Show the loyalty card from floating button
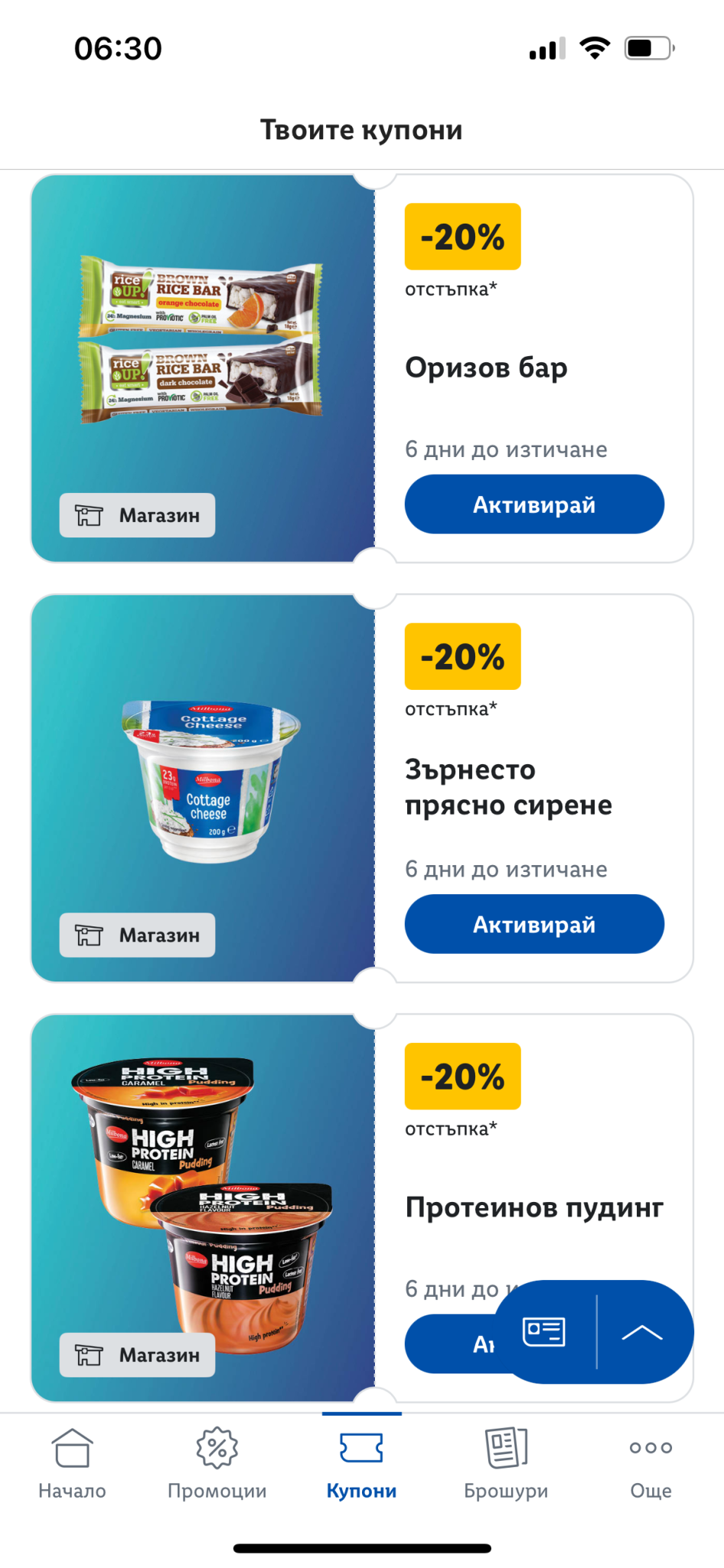 coord(544,1332)
